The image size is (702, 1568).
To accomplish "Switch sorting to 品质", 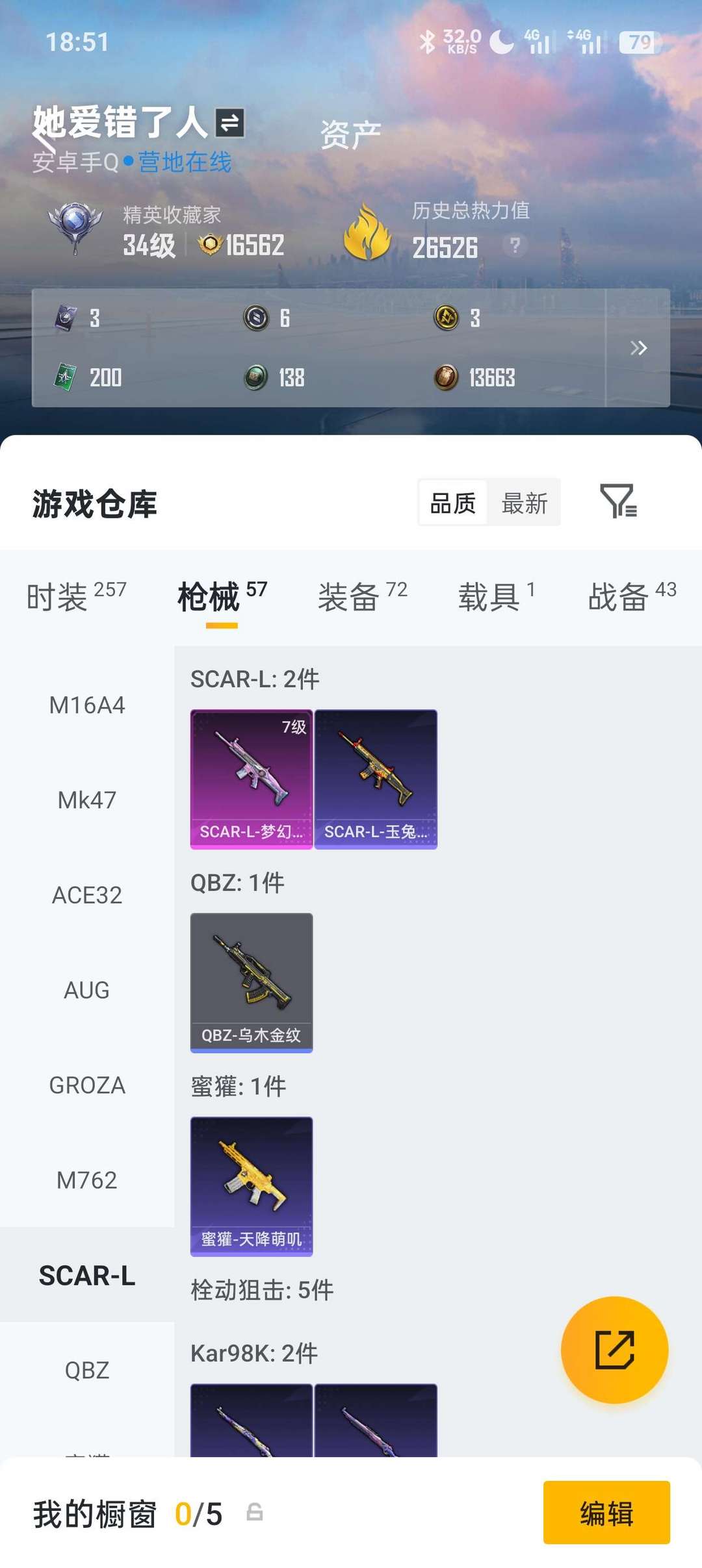I will [454, 502].
